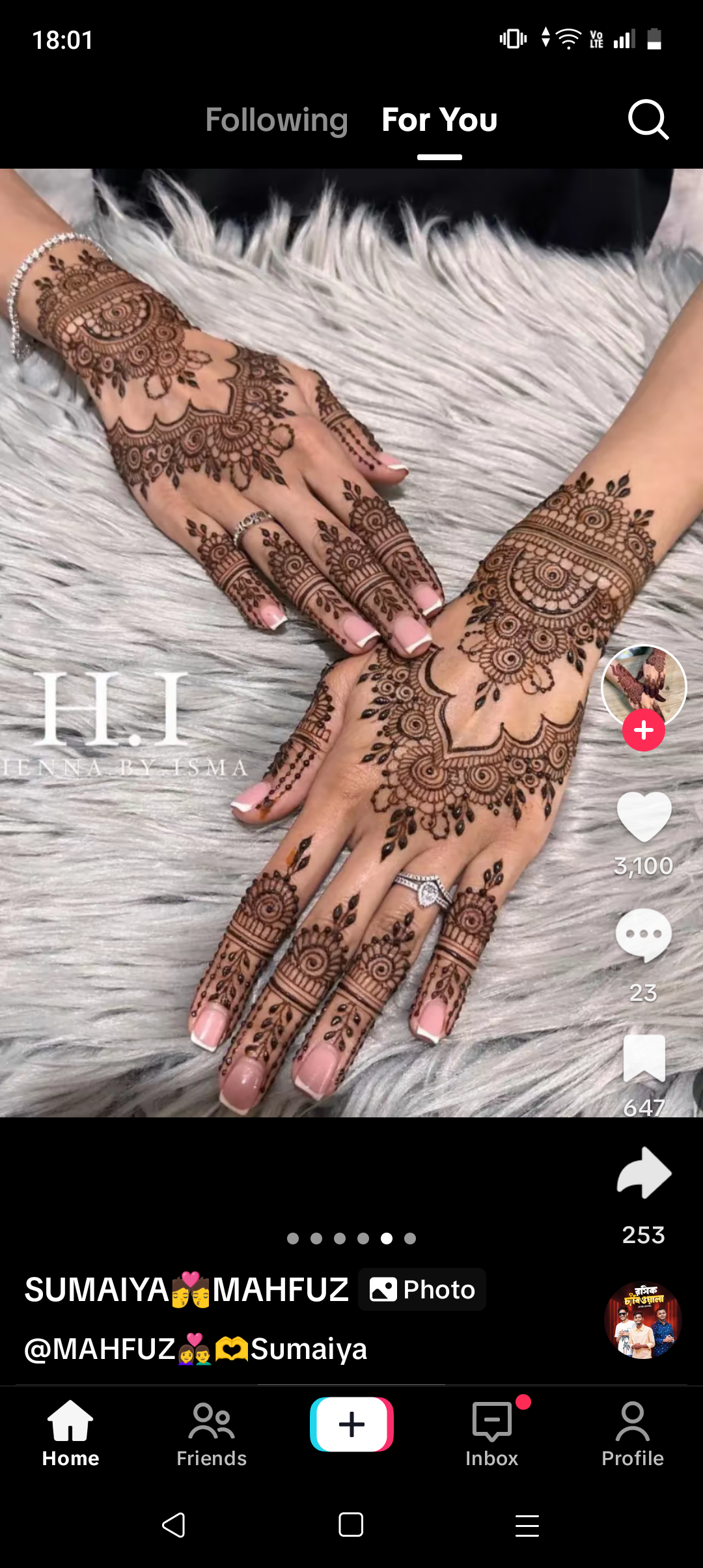This screenshot has width=703, height=1568.
Task: Bookmark this photo post
Action: pos(644,1058)
